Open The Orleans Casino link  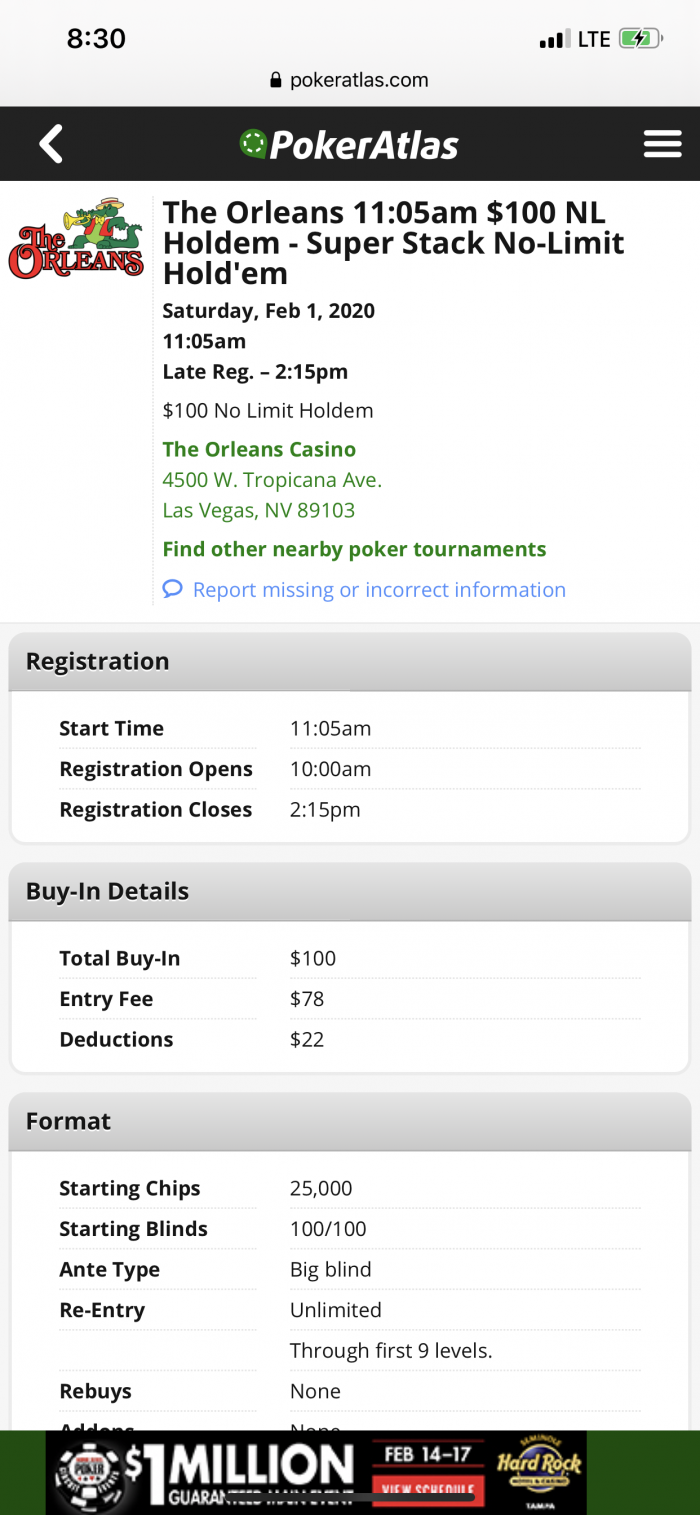click(259, 449)
